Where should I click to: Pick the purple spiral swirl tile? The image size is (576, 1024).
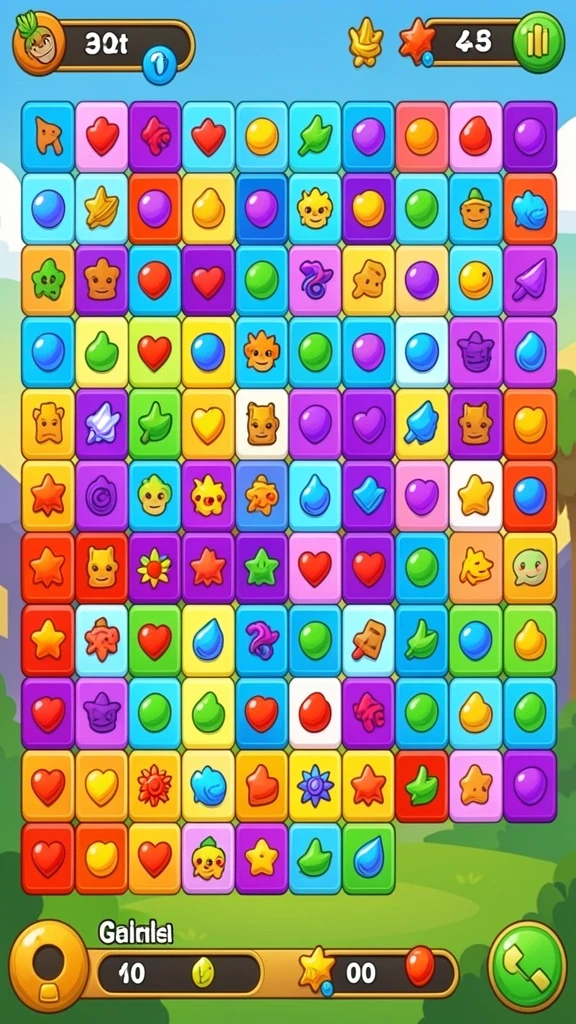pos(102,495)
